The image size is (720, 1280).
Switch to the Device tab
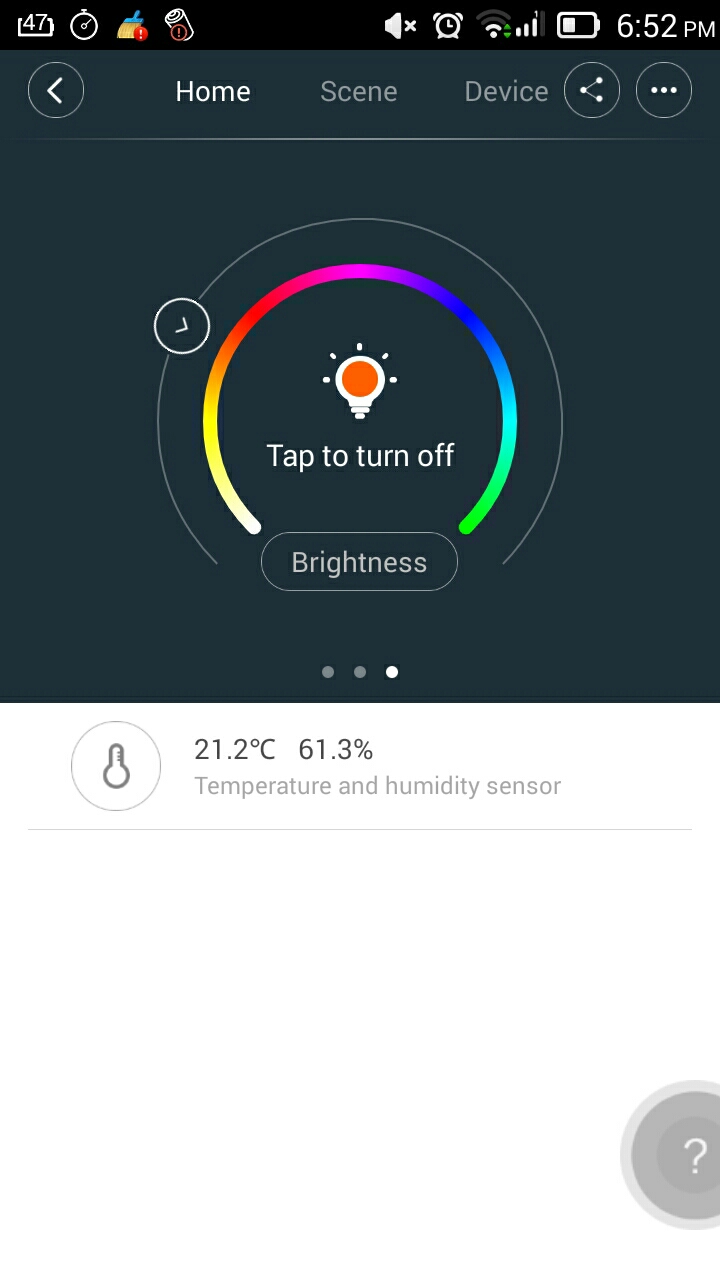click(x=506, y=92)
